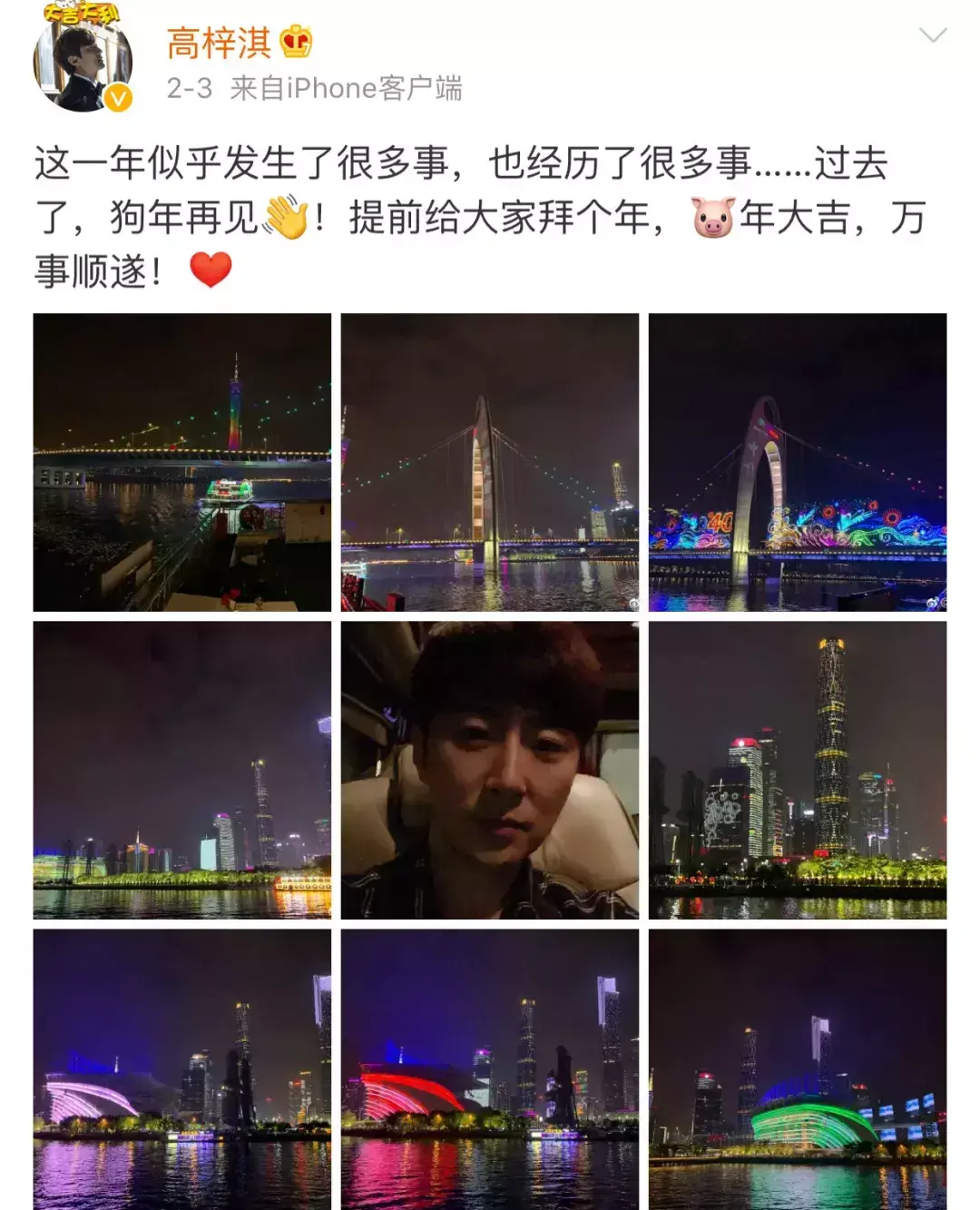This screenshot has width=980, height=1210.
Task: Open skyline photo with lit boat on river
Action: coord(182,770)
